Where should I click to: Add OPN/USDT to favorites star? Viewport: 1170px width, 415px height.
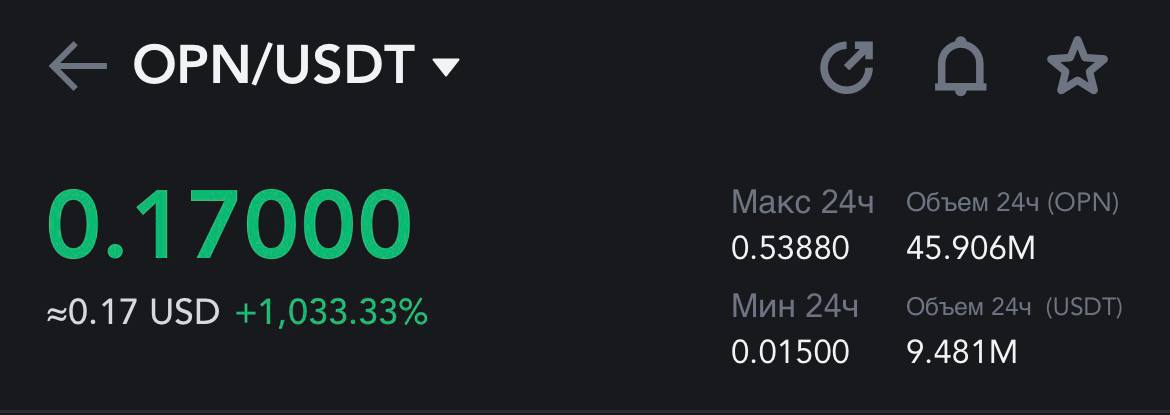pyautogui.click(x=1077, y=67)
